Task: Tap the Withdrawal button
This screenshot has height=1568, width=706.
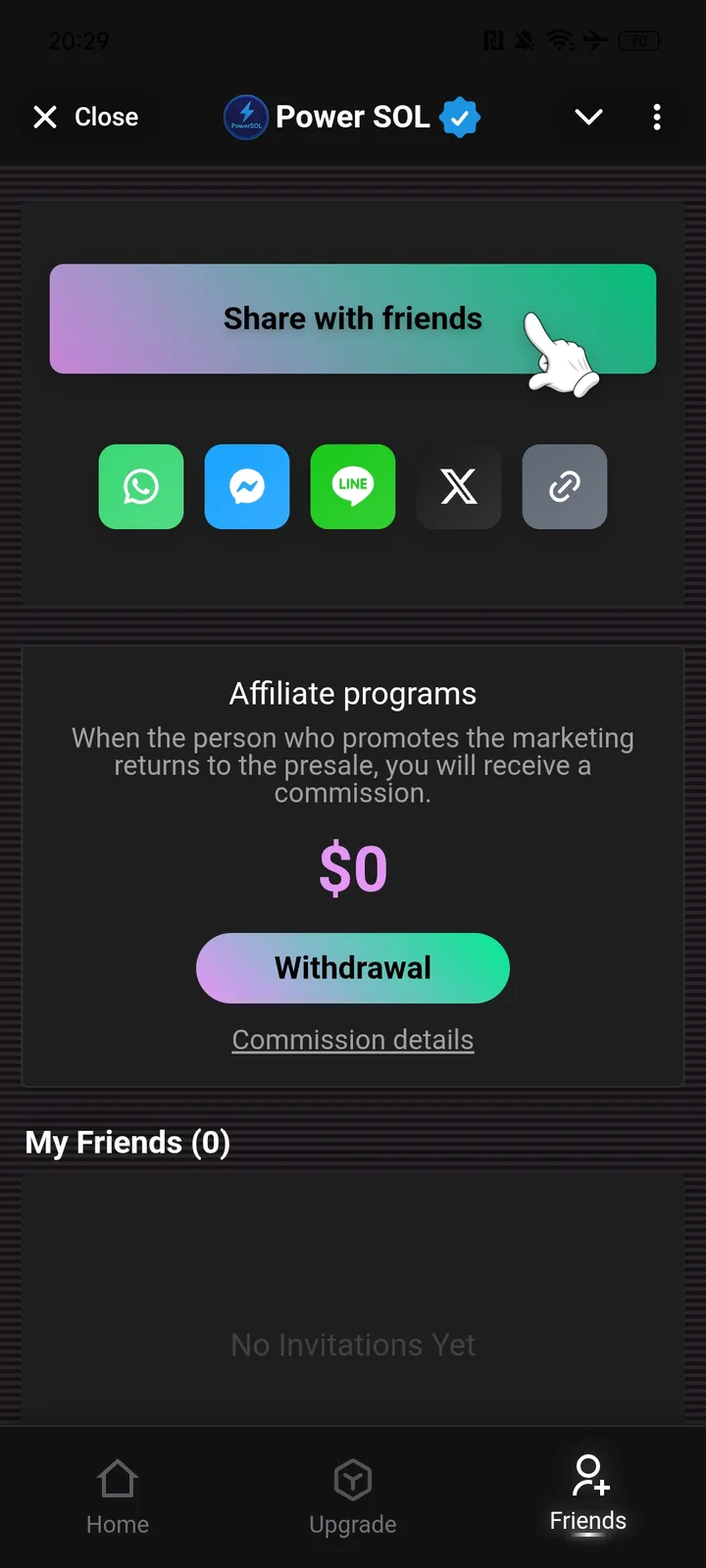Action: (x=353, y=968)
